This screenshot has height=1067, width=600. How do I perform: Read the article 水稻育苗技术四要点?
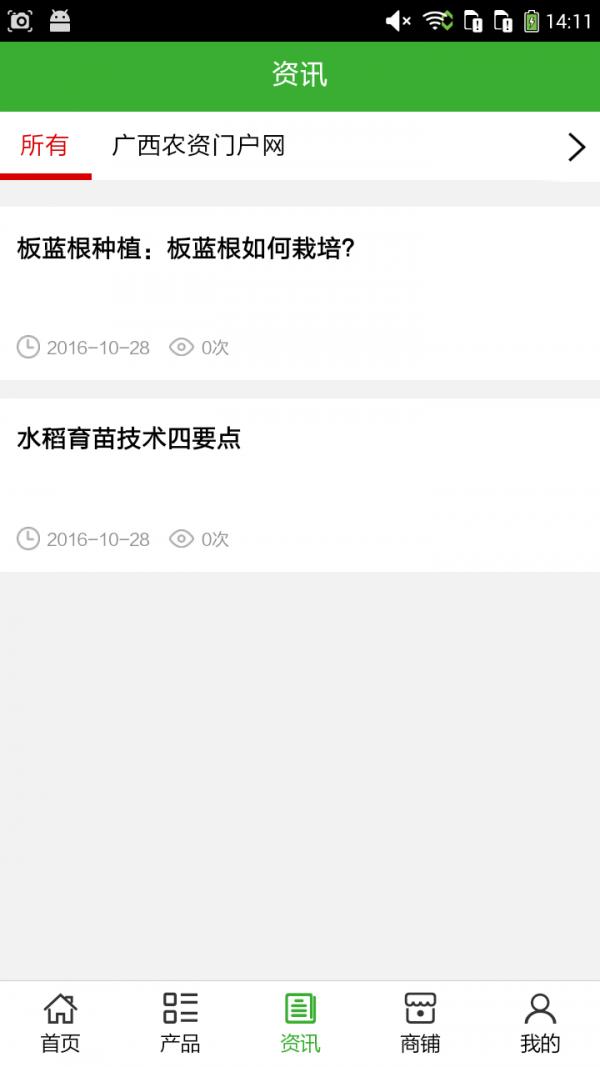(130, 439)
